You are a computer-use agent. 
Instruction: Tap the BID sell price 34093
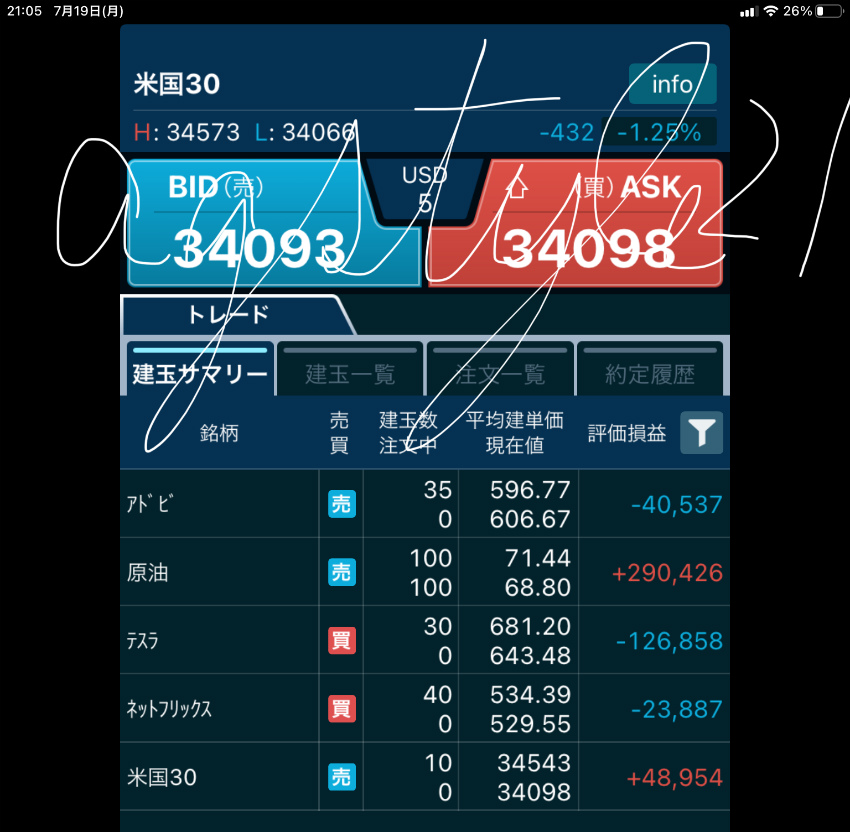pos(272,224)
